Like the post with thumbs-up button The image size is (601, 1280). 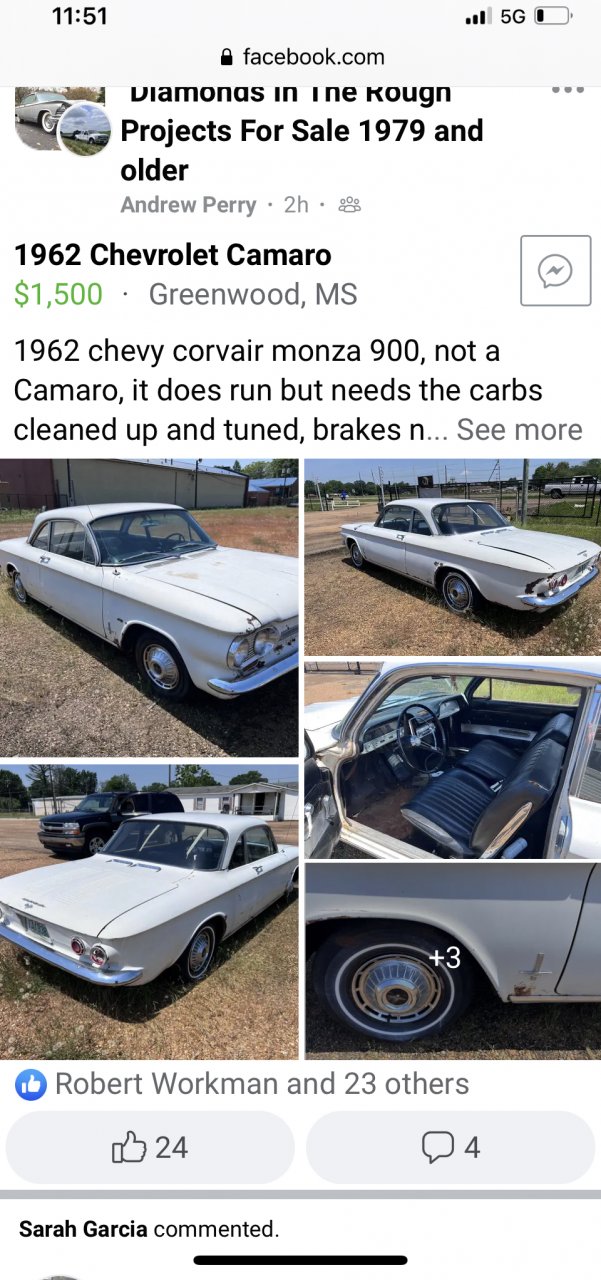coord(150,1147)
